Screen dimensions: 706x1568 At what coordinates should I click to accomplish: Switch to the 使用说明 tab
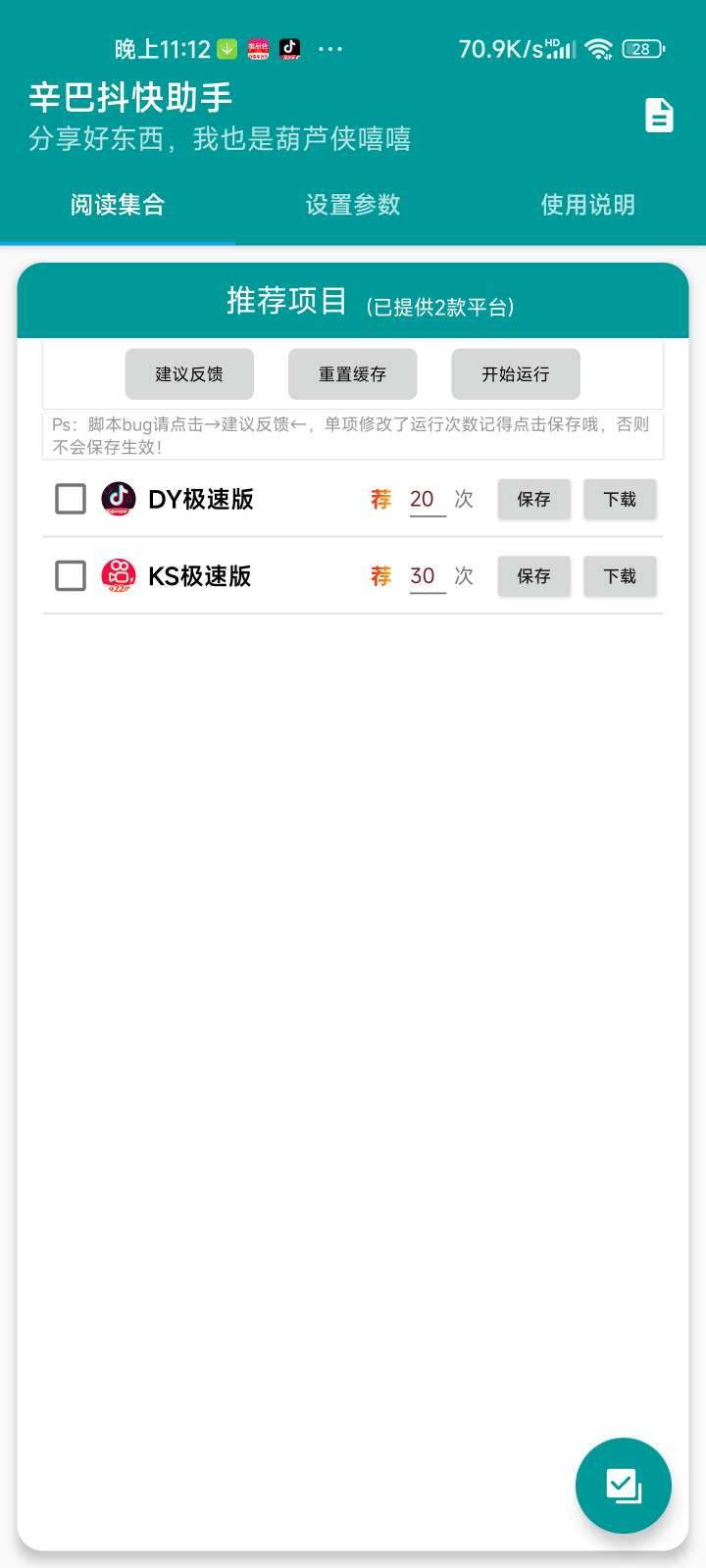(x=588, y=205)
